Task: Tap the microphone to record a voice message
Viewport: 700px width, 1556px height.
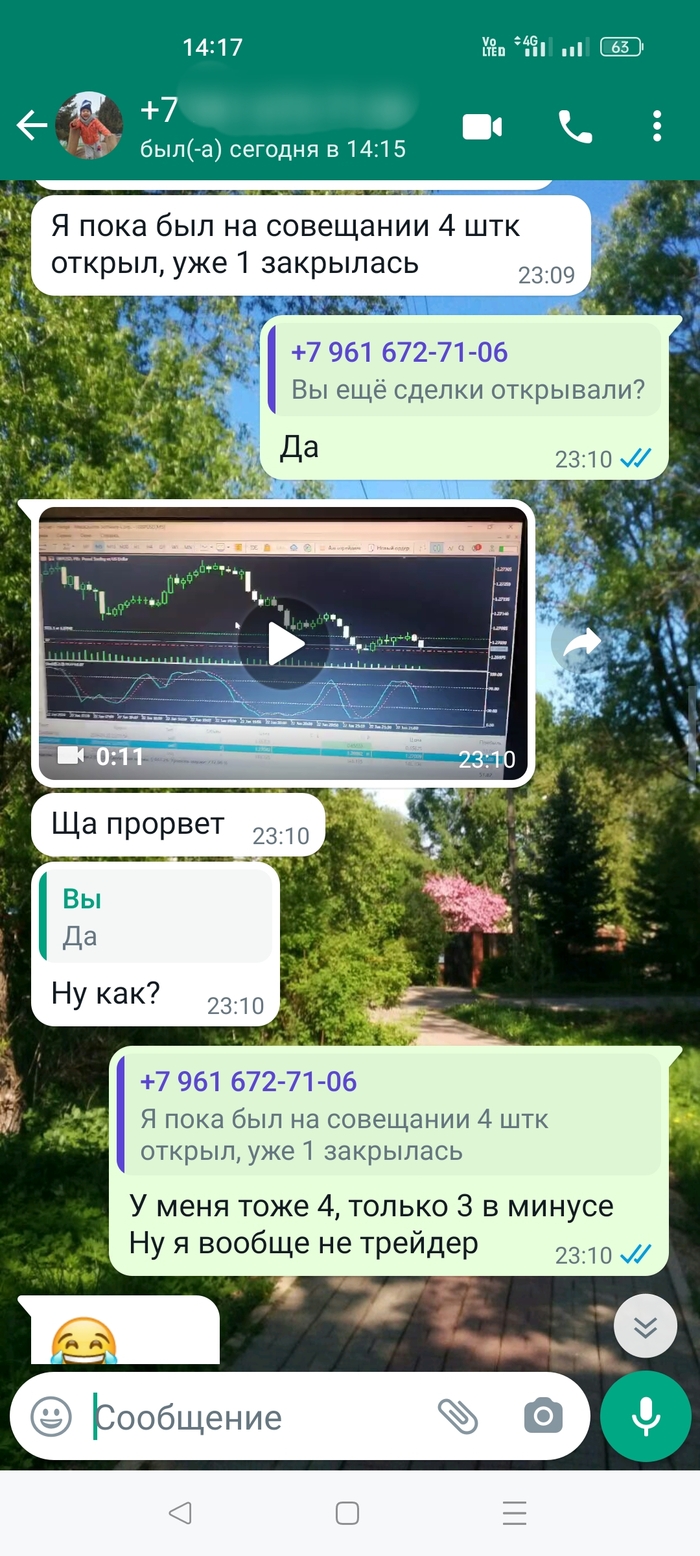Action: (x=646, y=1416)
